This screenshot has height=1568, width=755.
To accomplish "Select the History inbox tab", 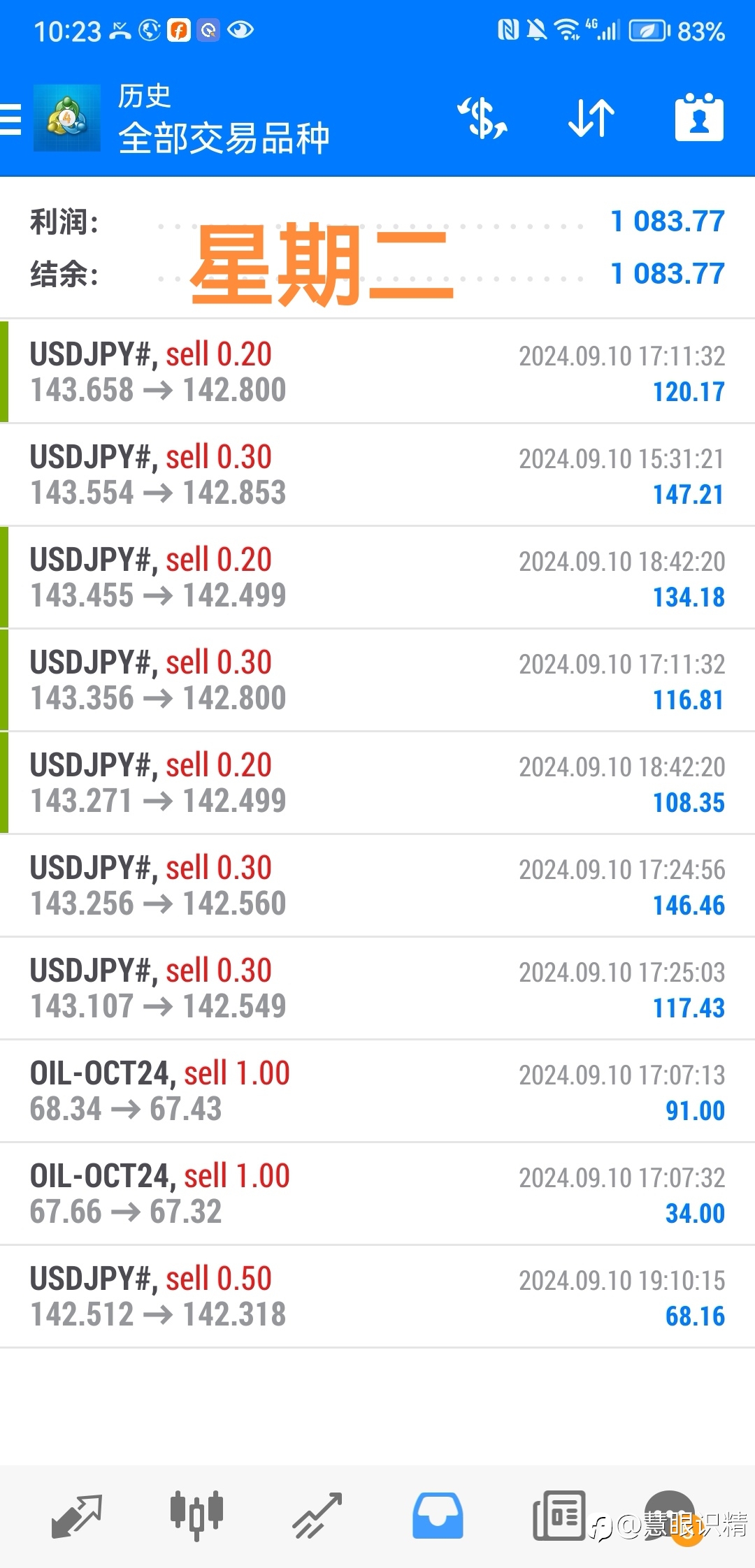I will 438,1516.
